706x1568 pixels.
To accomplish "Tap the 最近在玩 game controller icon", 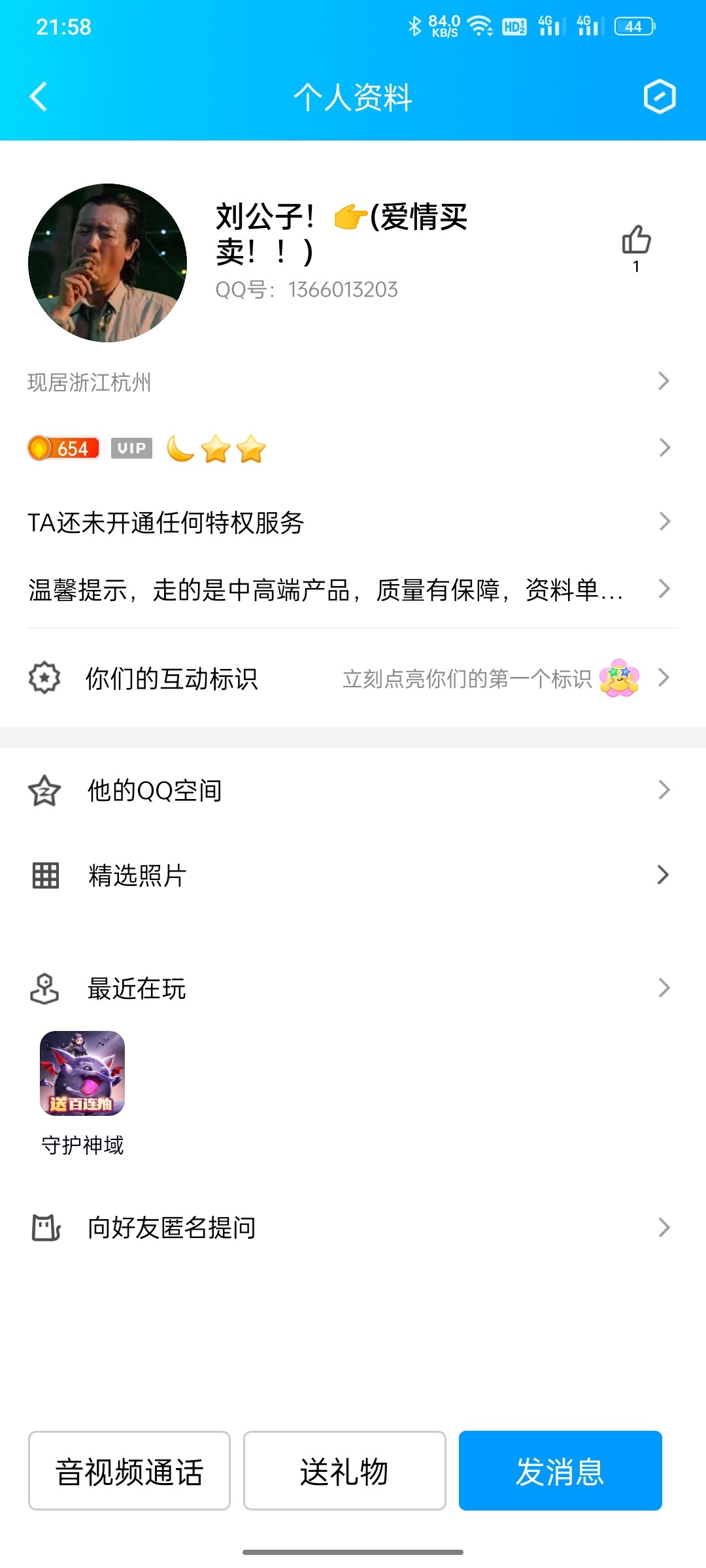I will tap(44, 989).
